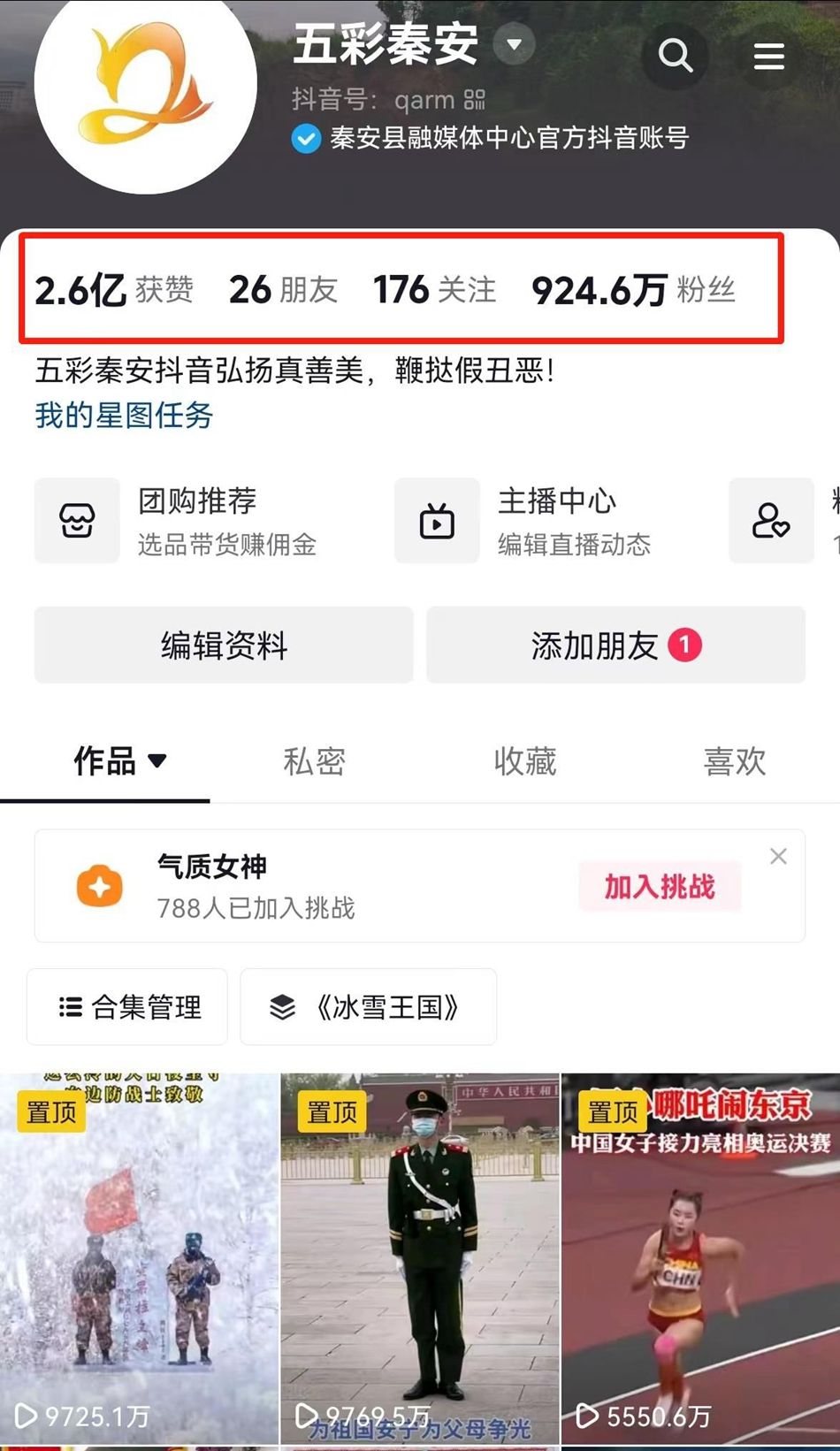Switch to the 喜欢 tab
The height and width of the screenshot is (1451, 840).
click(734, 761)
